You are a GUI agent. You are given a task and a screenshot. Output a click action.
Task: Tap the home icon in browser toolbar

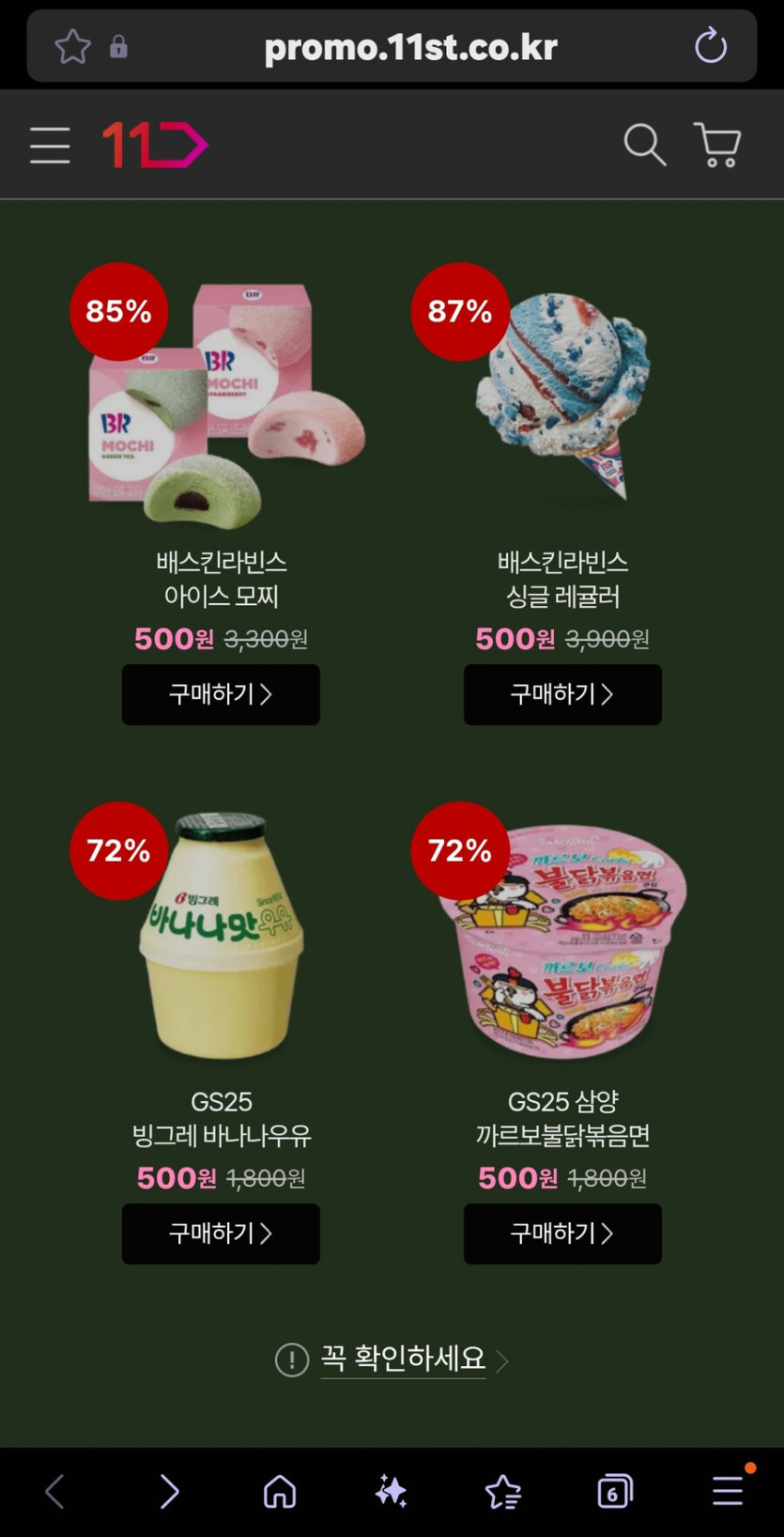click(x=279, y=1490)
